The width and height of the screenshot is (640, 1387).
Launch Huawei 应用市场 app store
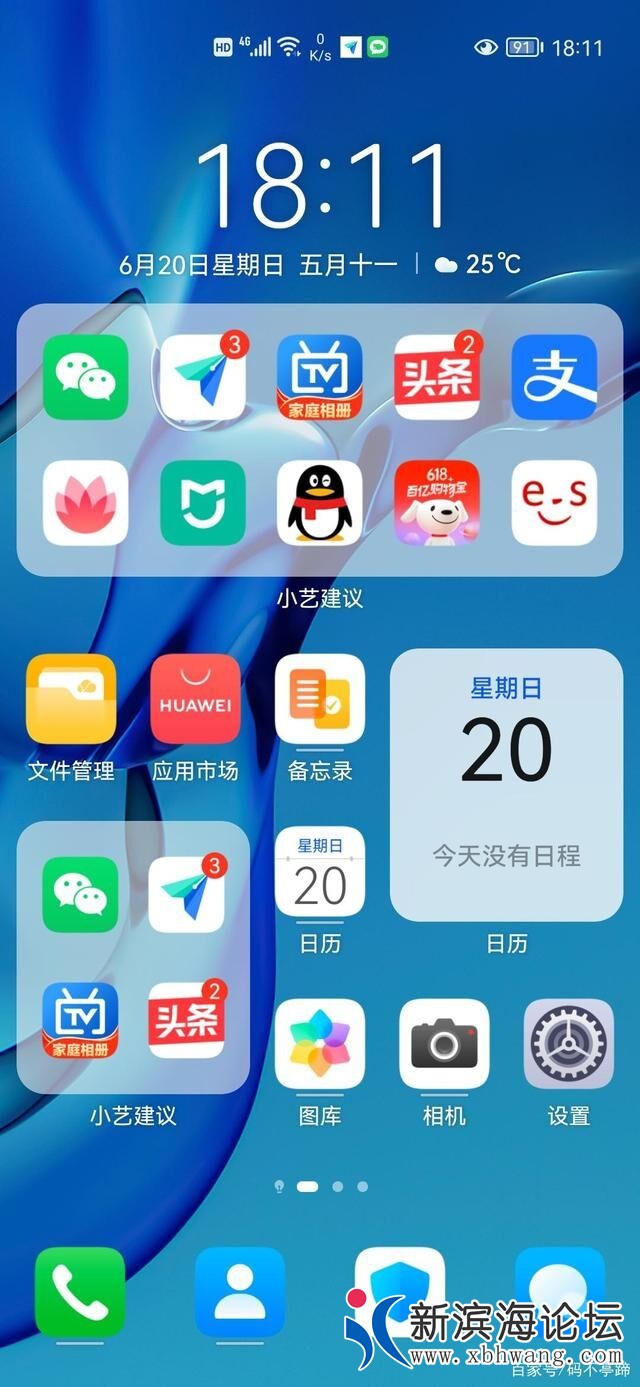(195, 700)
